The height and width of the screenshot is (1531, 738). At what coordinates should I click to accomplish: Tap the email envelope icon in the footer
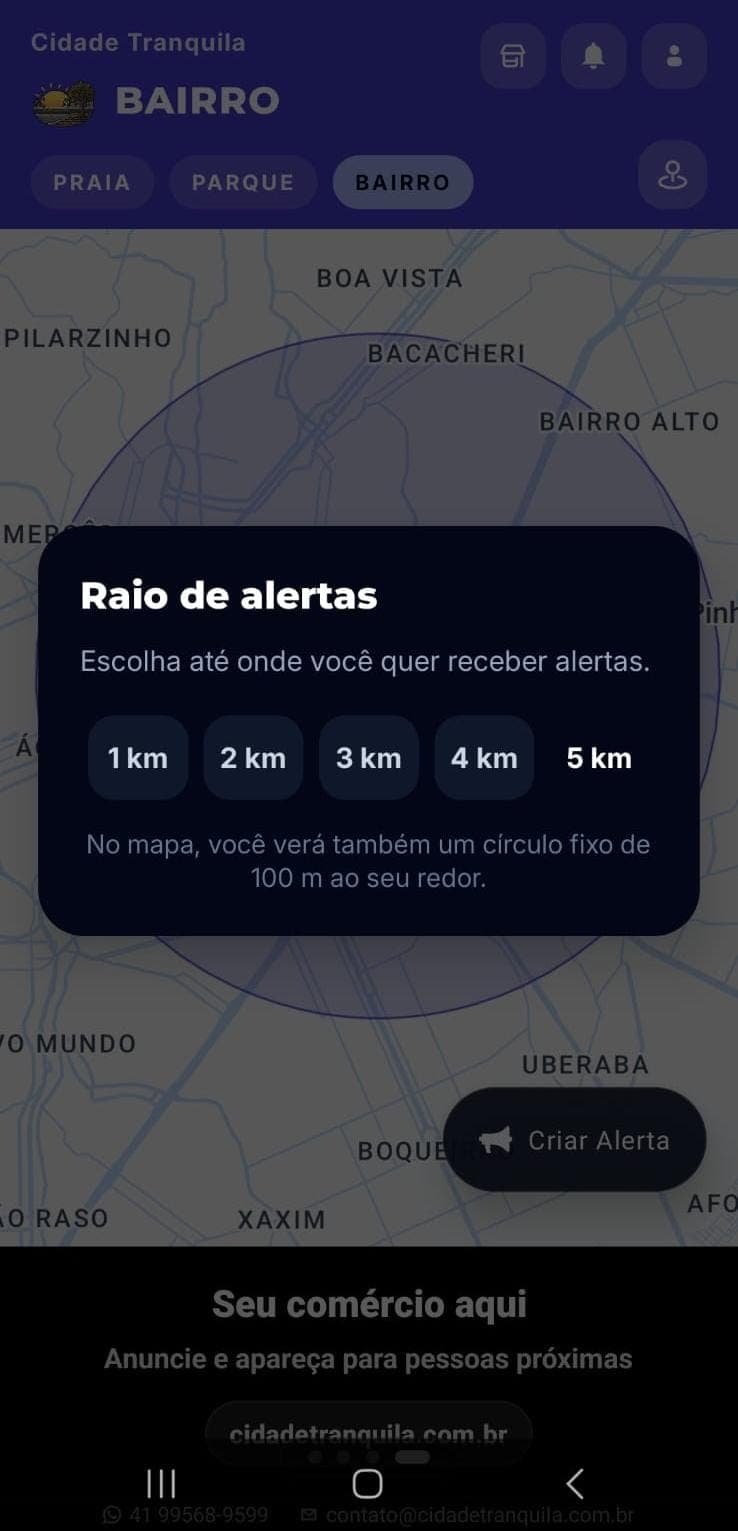[x=308, y=1513]
